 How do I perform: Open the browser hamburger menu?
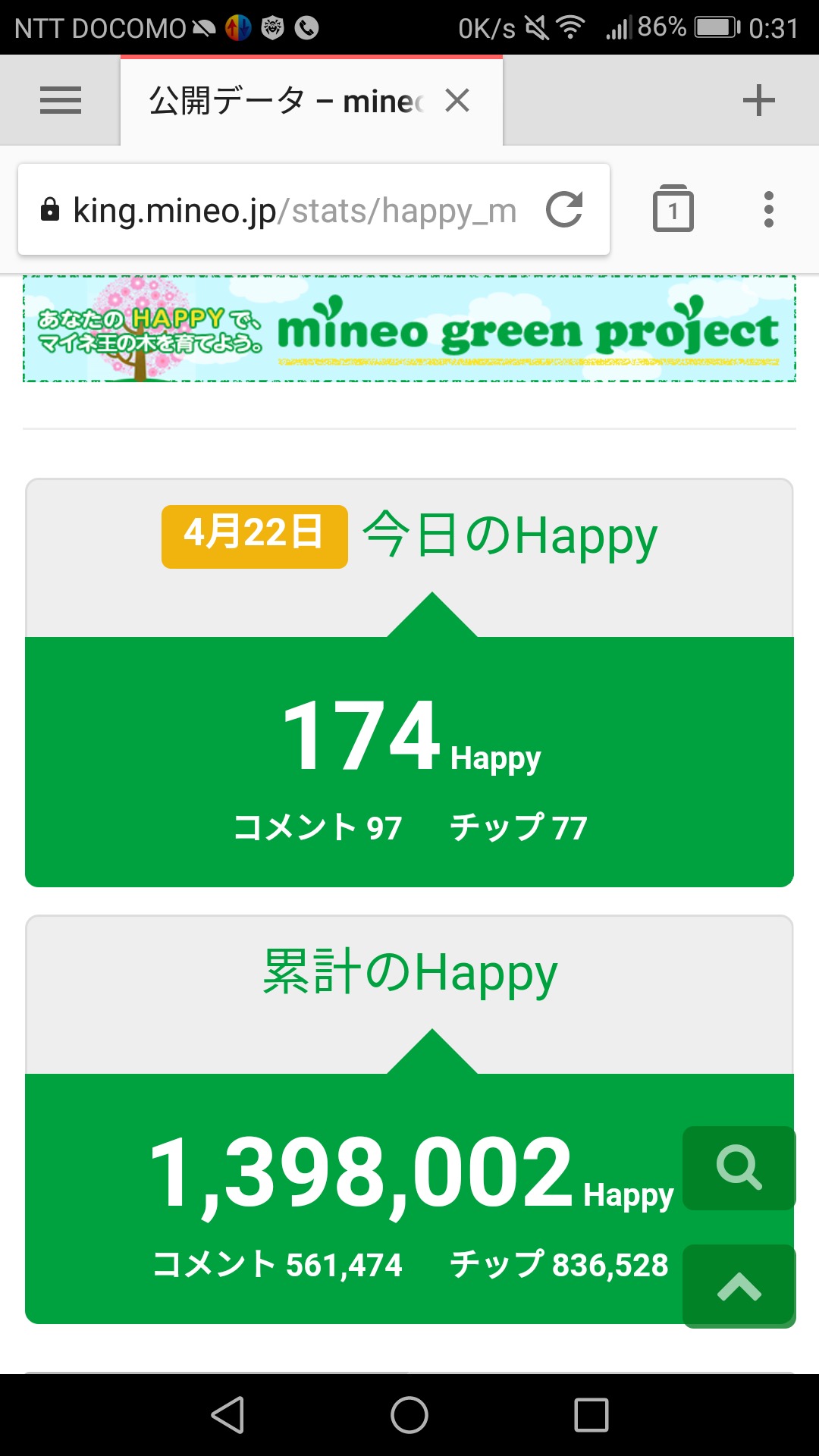[x=61, y=100]
